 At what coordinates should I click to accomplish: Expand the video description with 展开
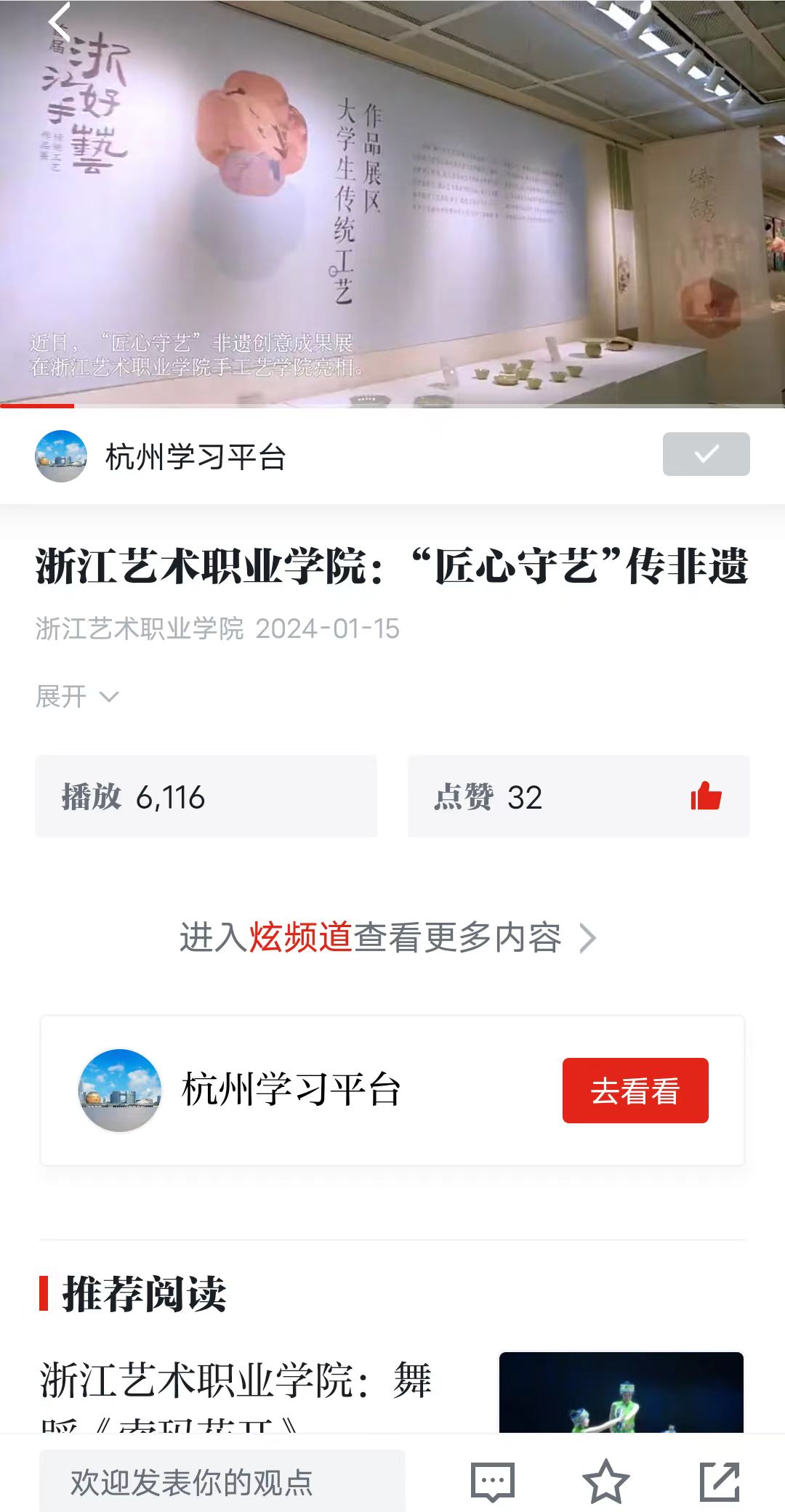tap(76, 697)
